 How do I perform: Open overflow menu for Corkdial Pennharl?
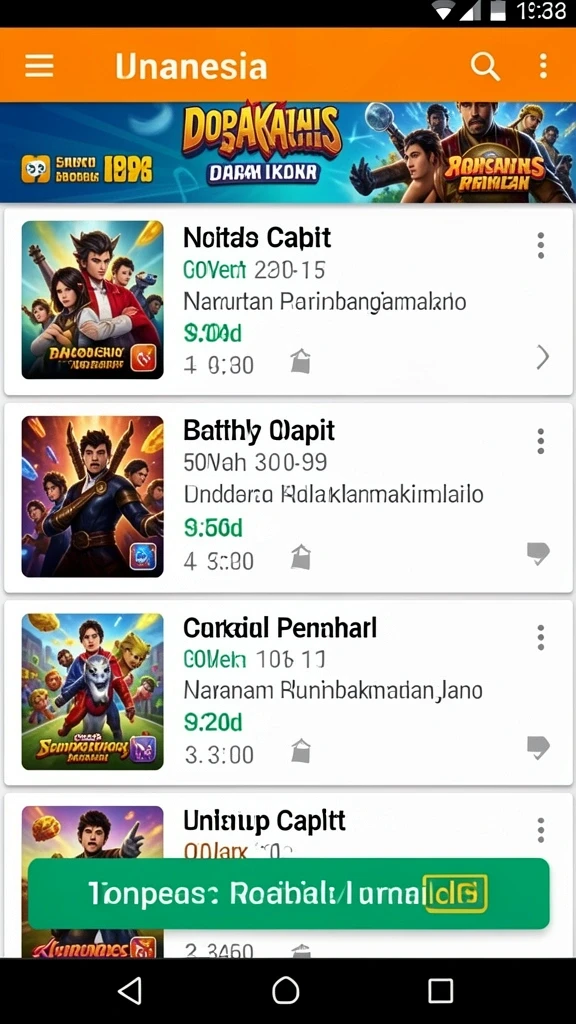click(541, 637)
